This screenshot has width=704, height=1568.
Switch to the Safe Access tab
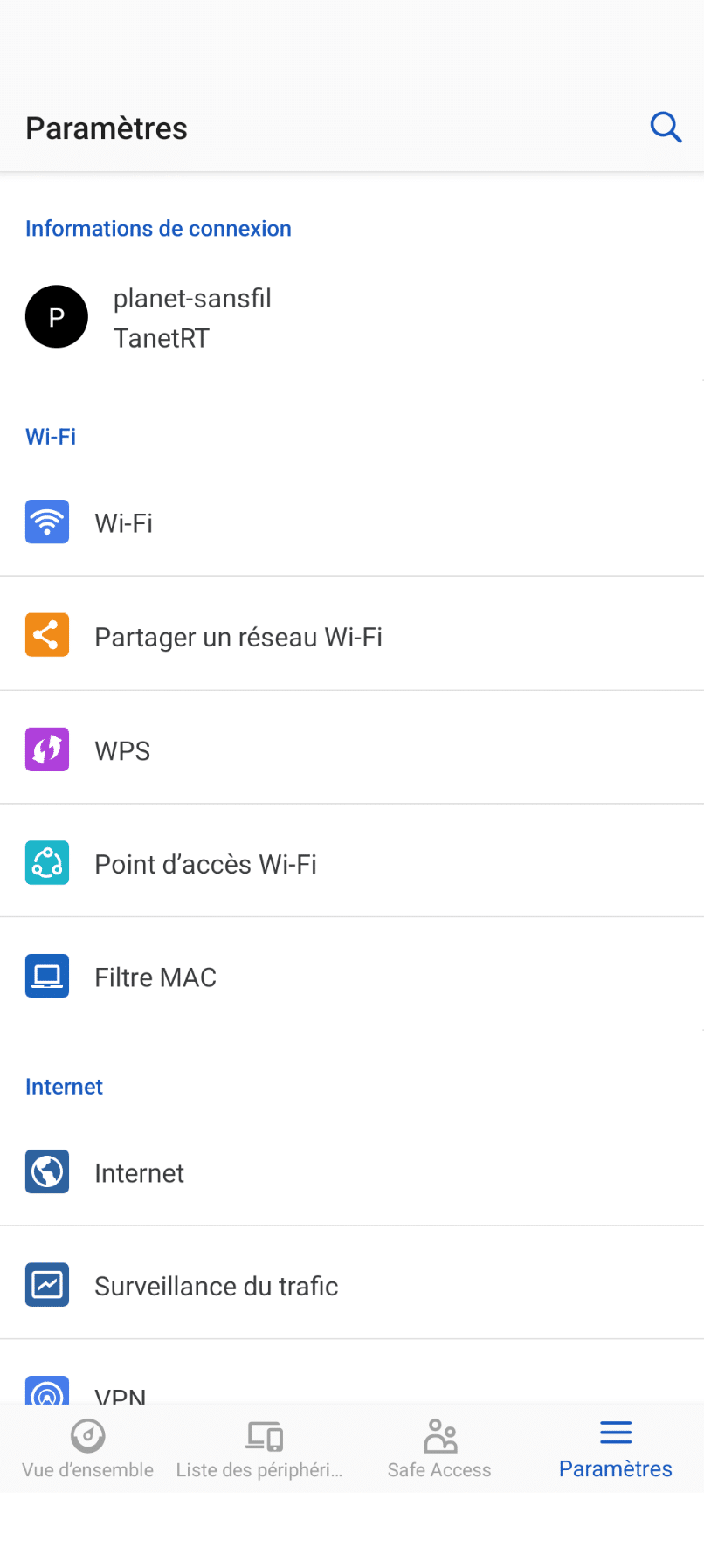(x=439, y=1449)
